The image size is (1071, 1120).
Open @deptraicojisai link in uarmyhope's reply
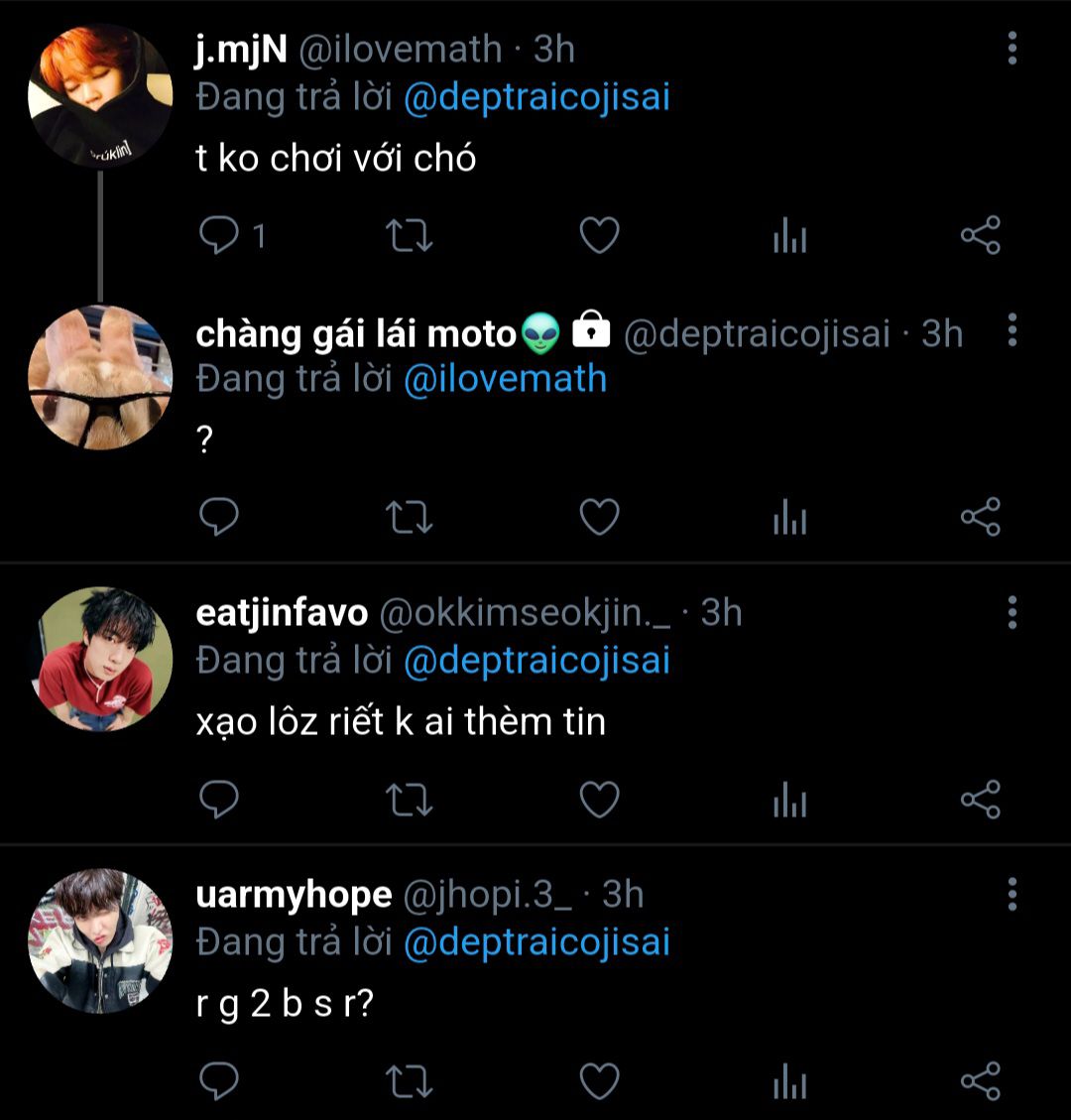(536, 941)
